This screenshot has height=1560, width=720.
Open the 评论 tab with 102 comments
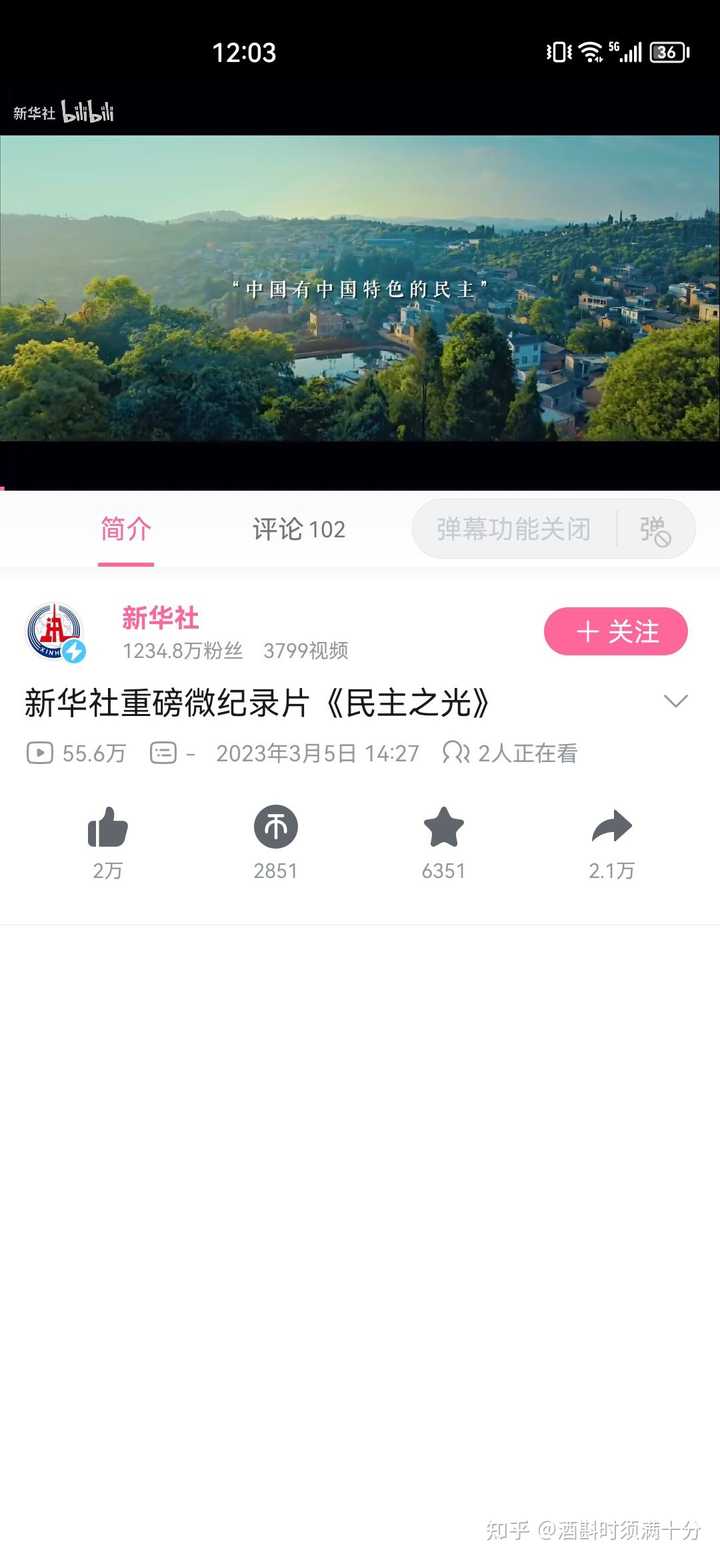coord(298,529)
